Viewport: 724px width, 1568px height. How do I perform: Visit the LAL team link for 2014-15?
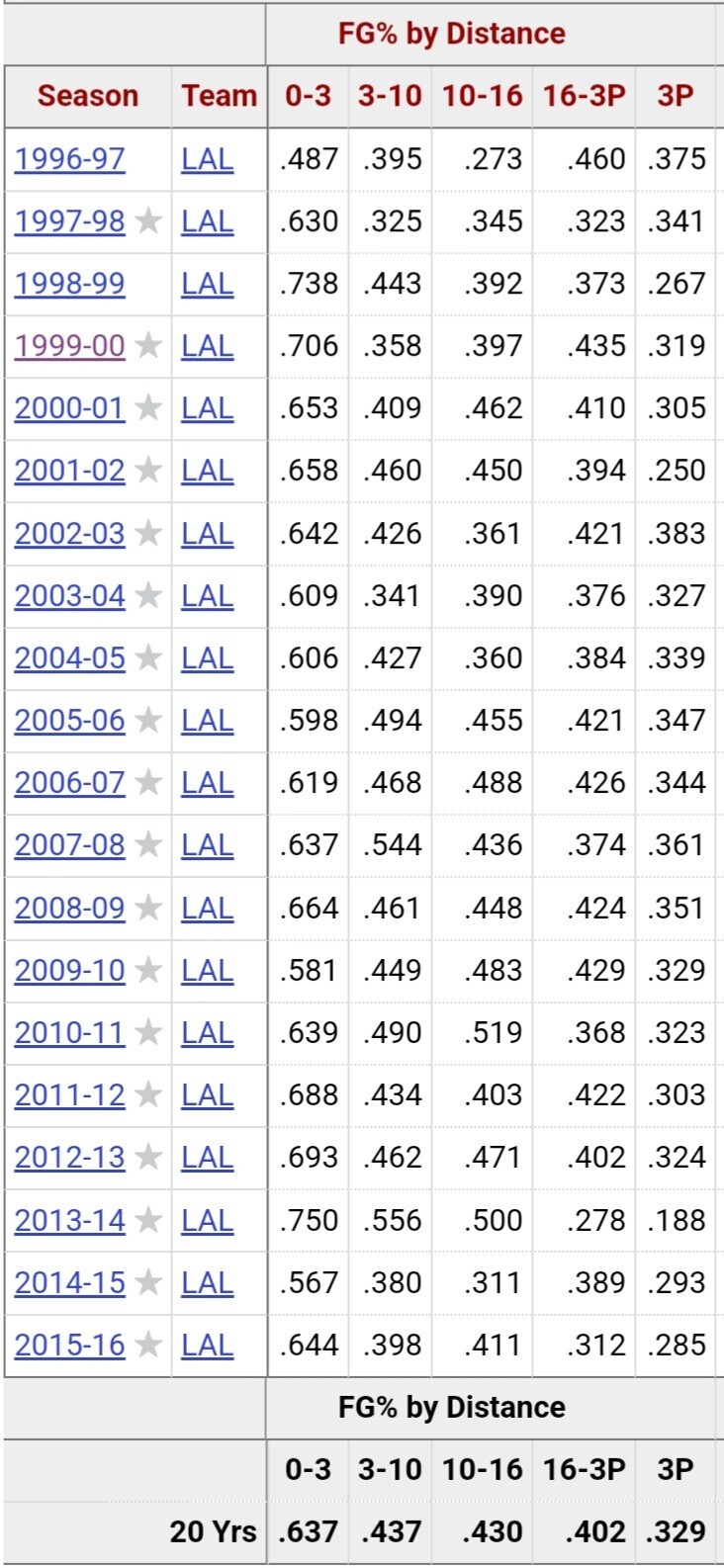(x=208, y=1282)
